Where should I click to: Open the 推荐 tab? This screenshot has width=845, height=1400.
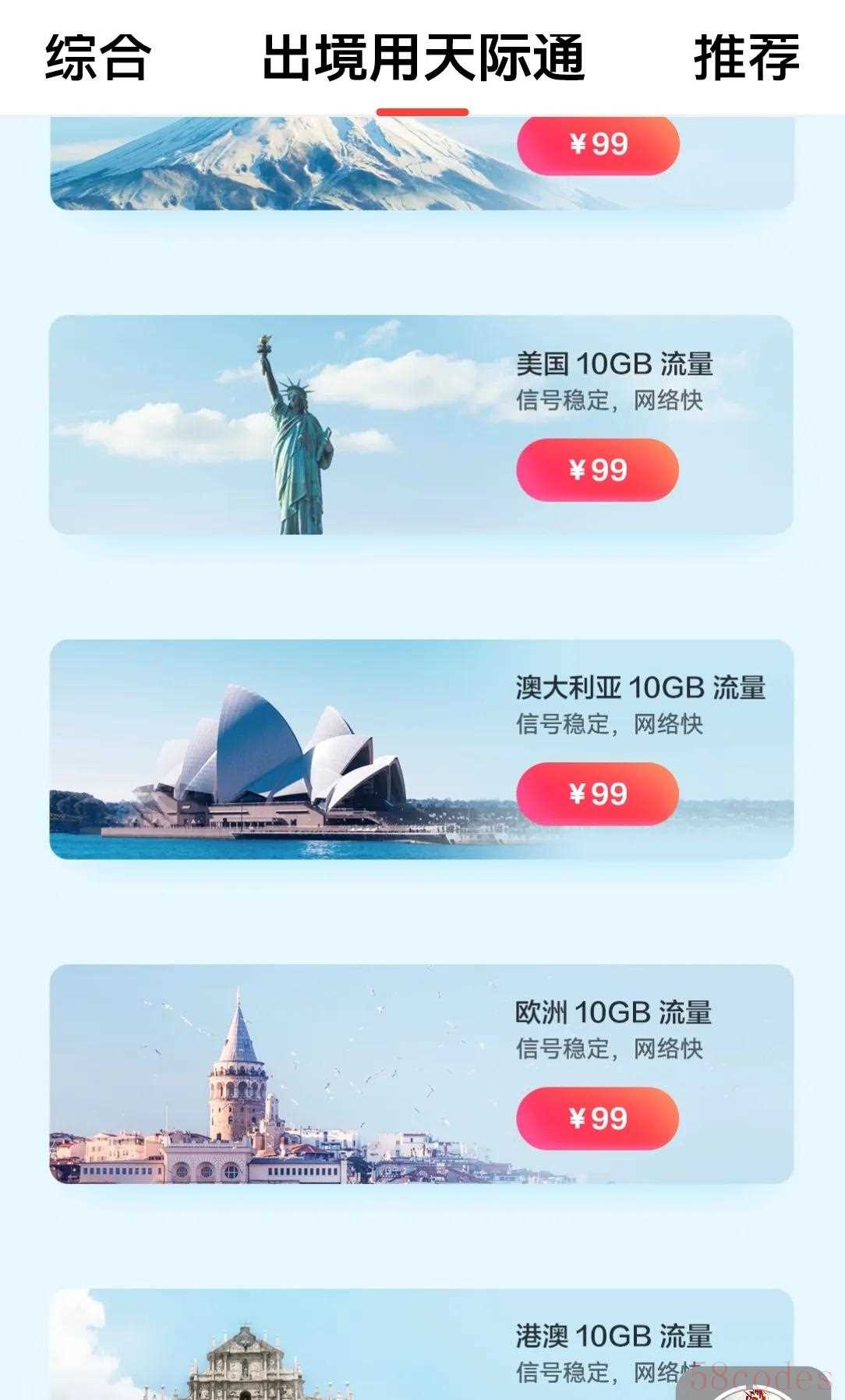tap(747, 58)
